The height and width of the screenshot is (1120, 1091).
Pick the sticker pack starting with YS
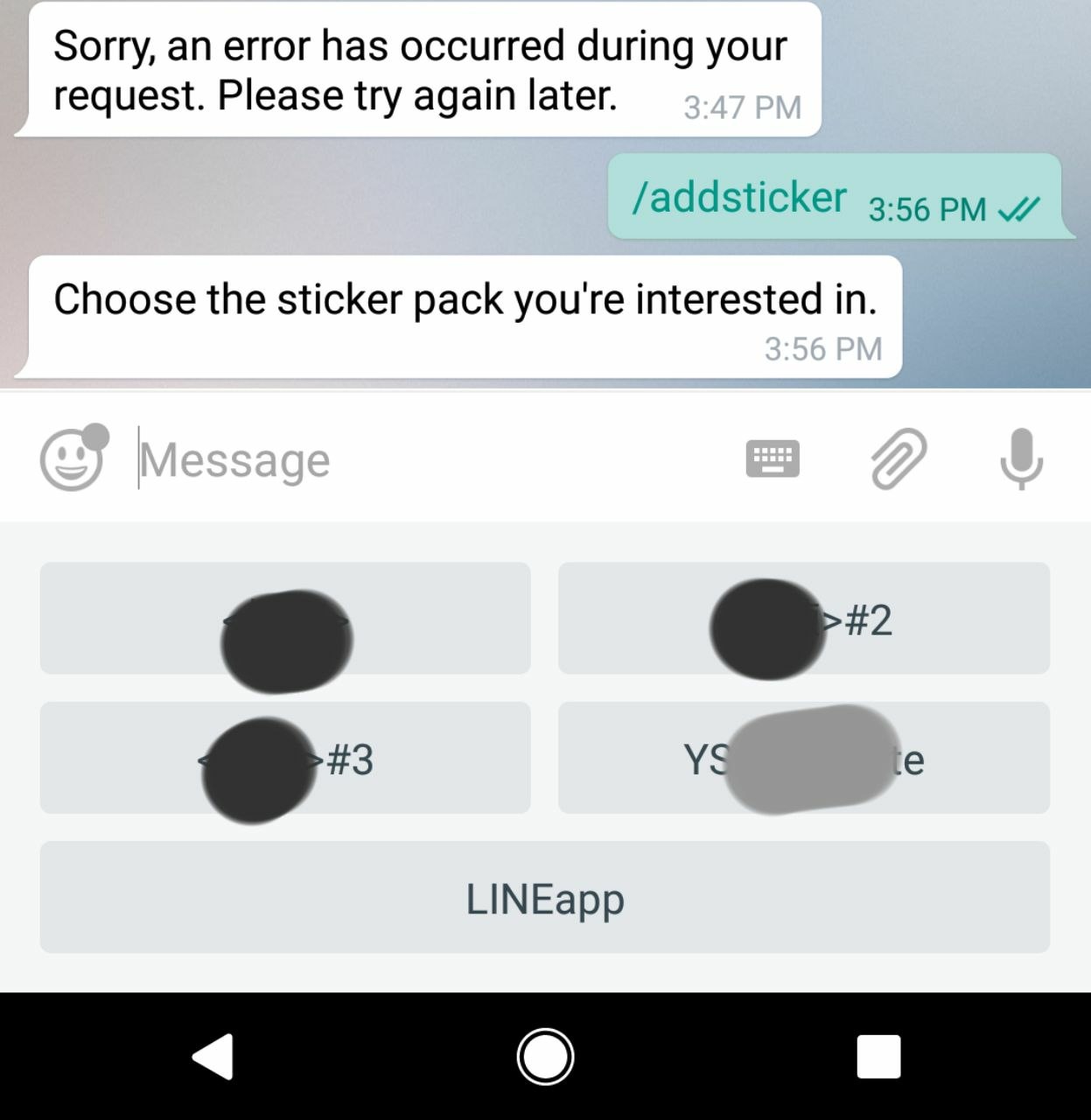tap(803, 758)
